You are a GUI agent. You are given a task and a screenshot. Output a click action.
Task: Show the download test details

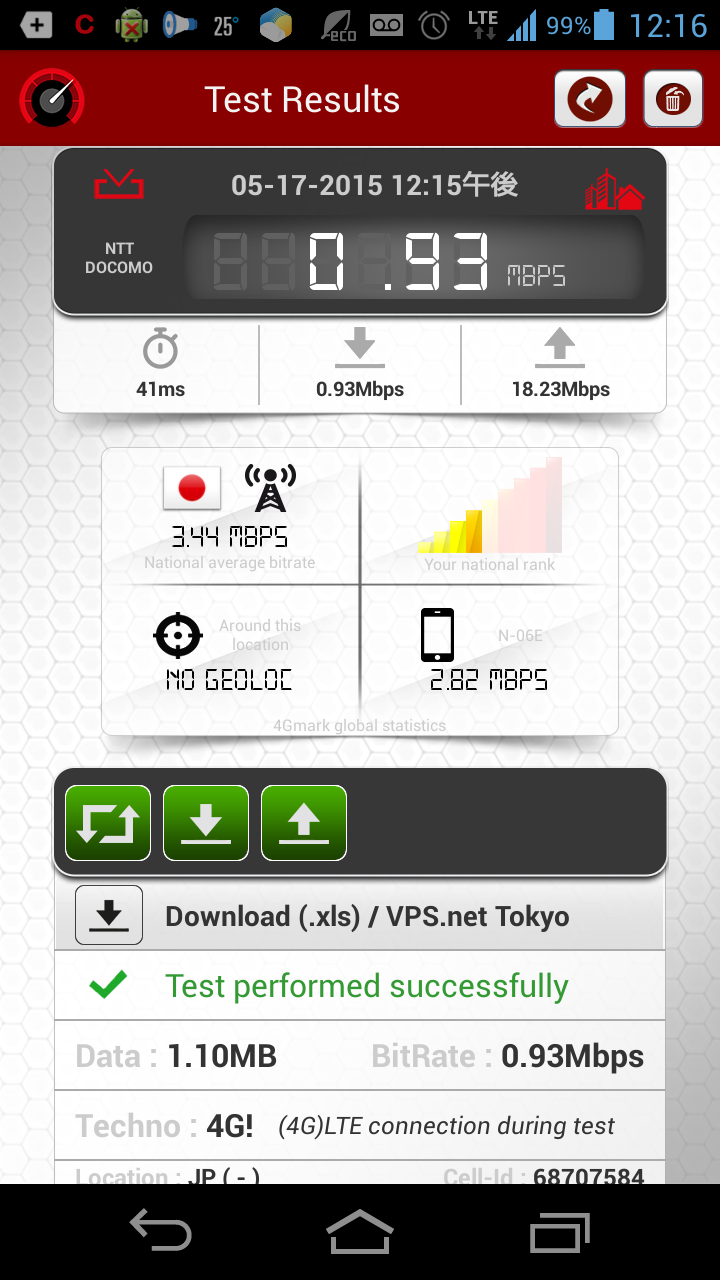206,823
